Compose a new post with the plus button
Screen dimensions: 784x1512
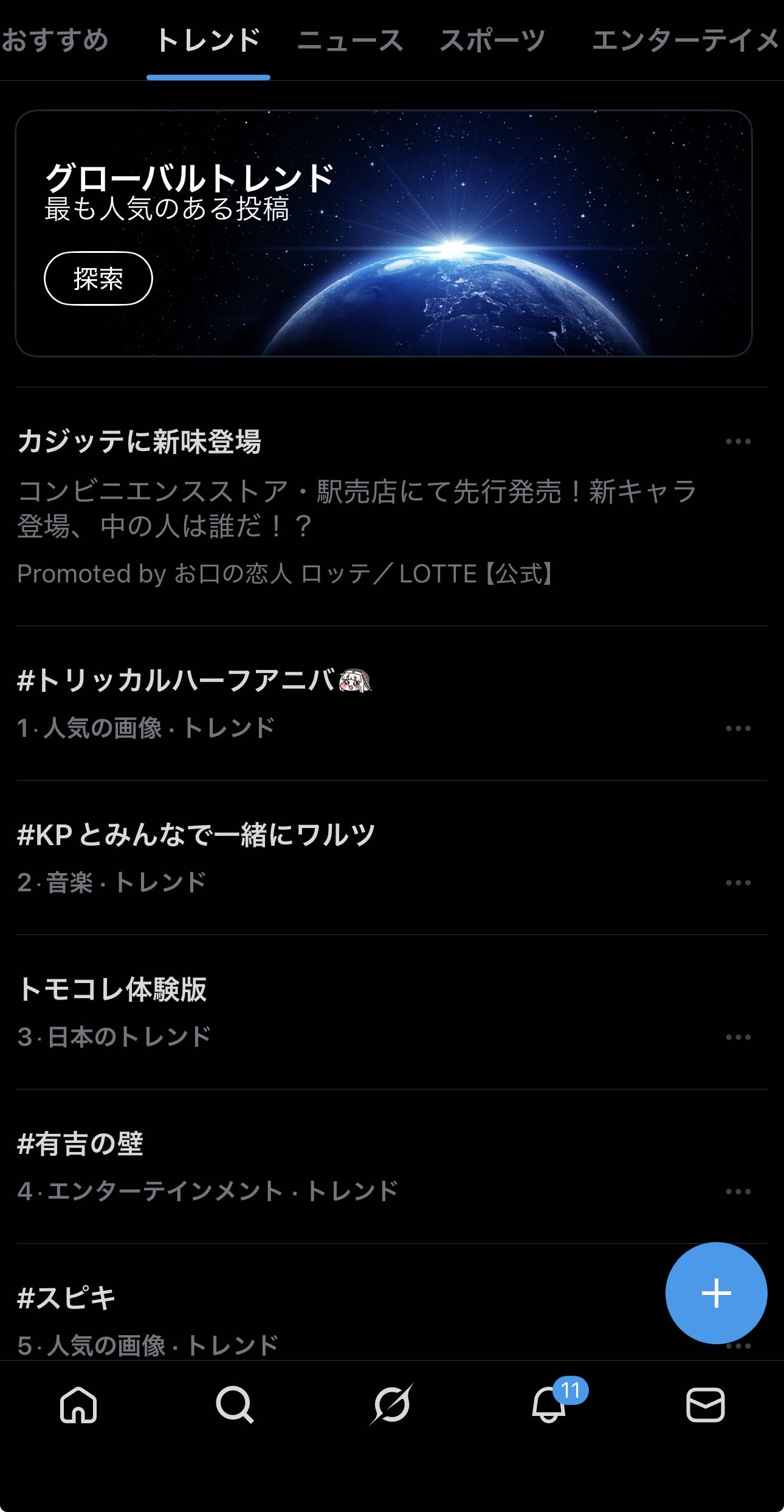[716, 1293]
